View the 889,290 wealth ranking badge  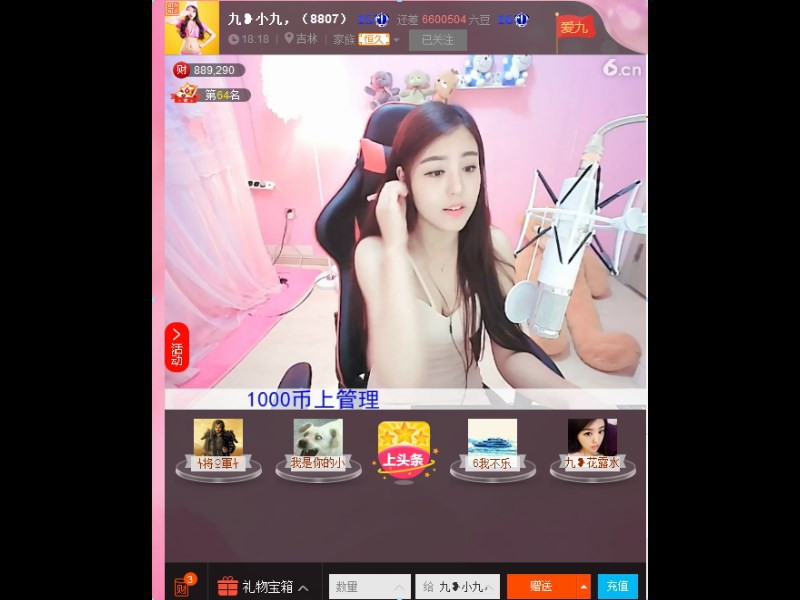(x=208, y=70)
